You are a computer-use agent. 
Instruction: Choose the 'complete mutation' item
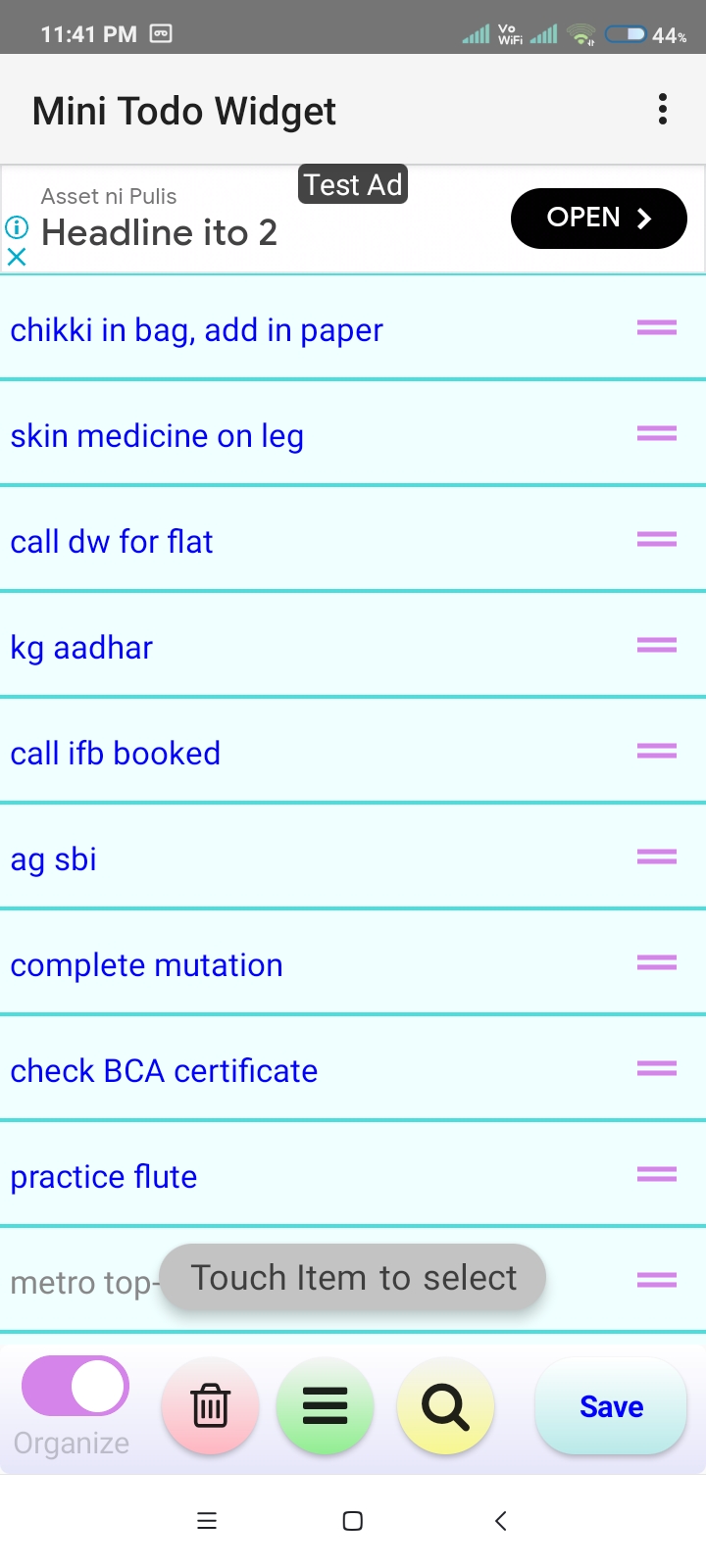coord(147,965)
